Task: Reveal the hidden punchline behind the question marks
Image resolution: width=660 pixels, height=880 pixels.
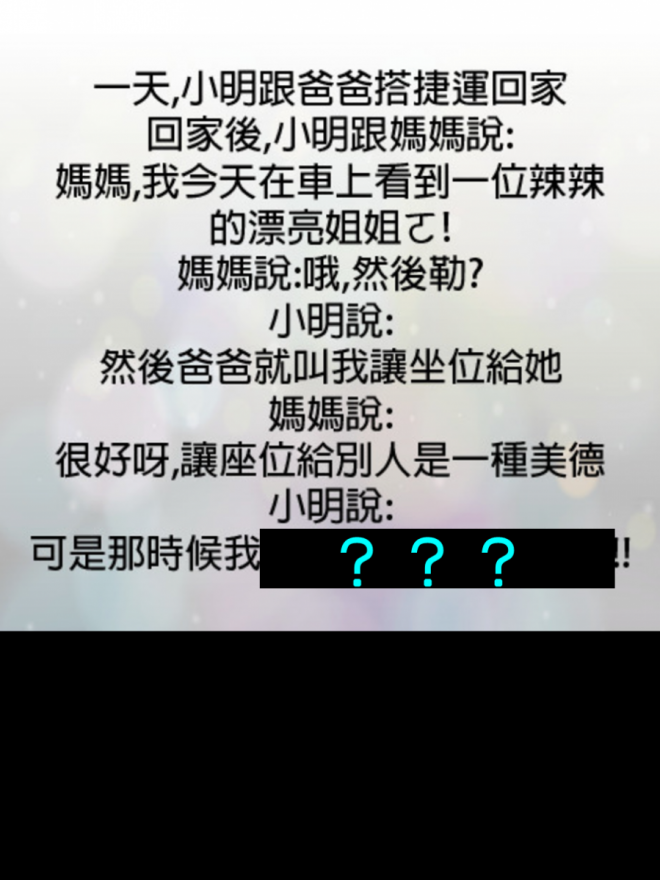Action: 436,559
